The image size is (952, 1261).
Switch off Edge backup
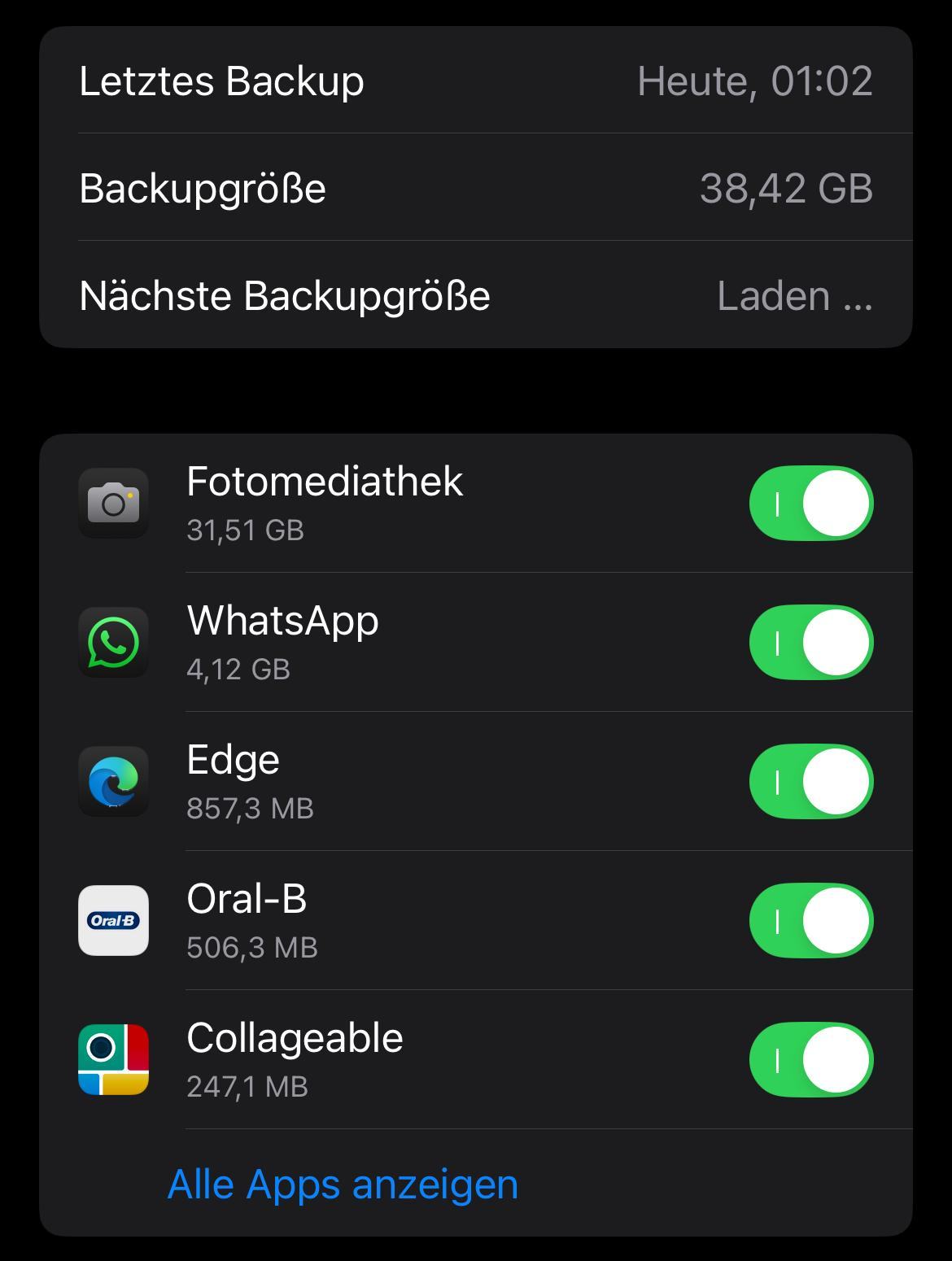[x=810, y=782]
